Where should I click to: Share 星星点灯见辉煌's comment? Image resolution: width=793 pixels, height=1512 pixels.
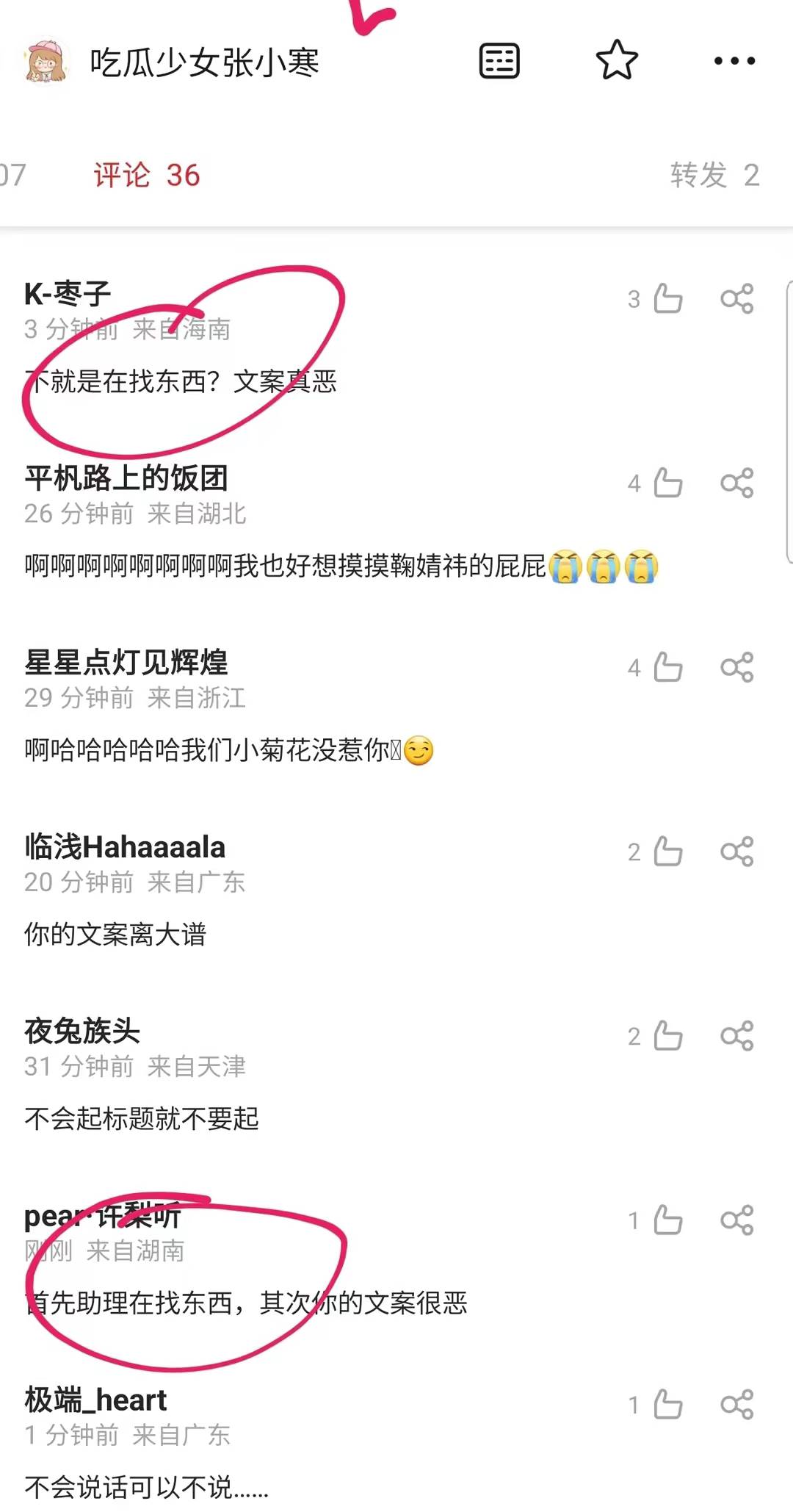click(736, 668)
